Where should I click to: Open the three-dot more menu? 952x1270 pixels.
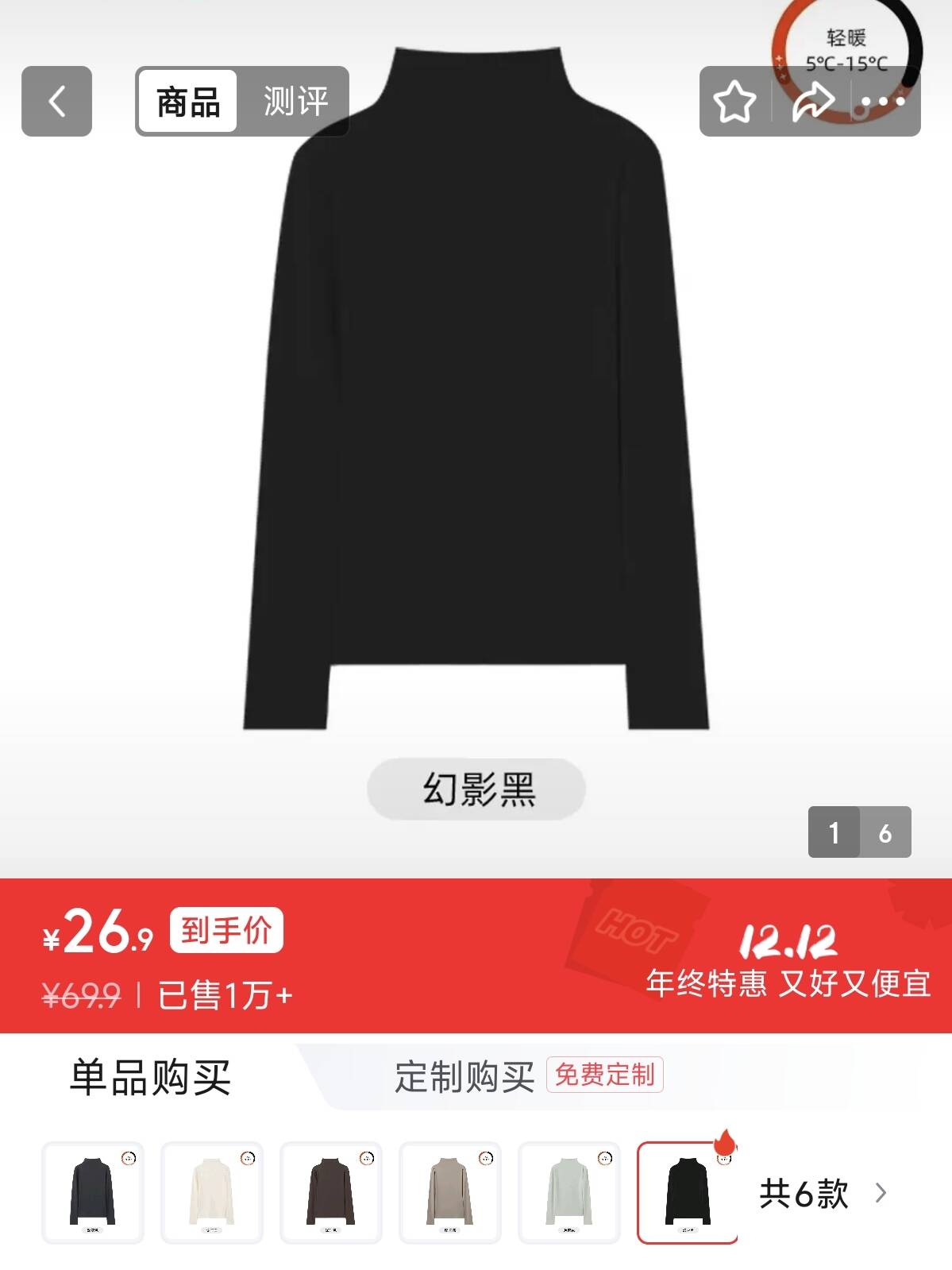[883, 102]
